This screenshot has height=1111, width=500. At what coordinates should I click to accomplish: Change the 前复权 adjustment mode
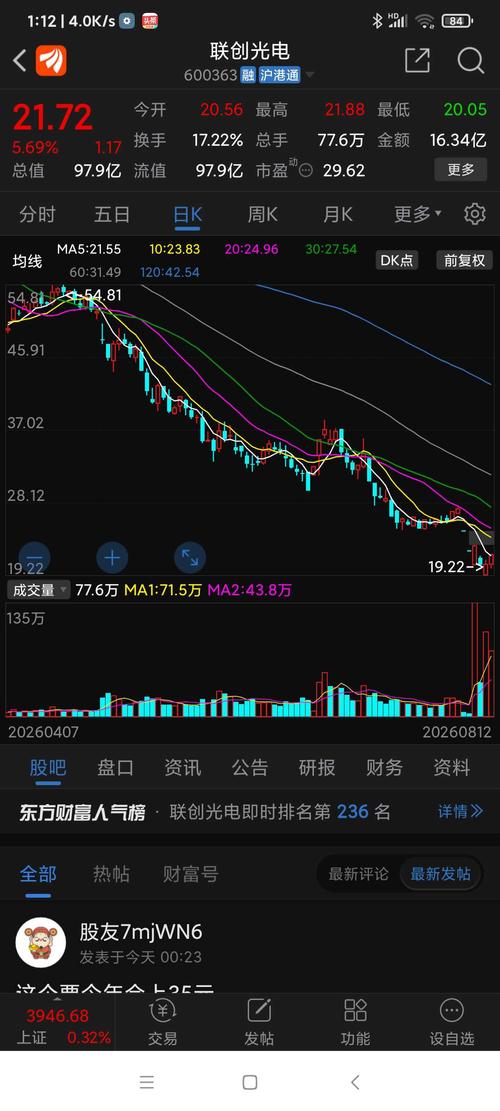(x=464, y=260)
